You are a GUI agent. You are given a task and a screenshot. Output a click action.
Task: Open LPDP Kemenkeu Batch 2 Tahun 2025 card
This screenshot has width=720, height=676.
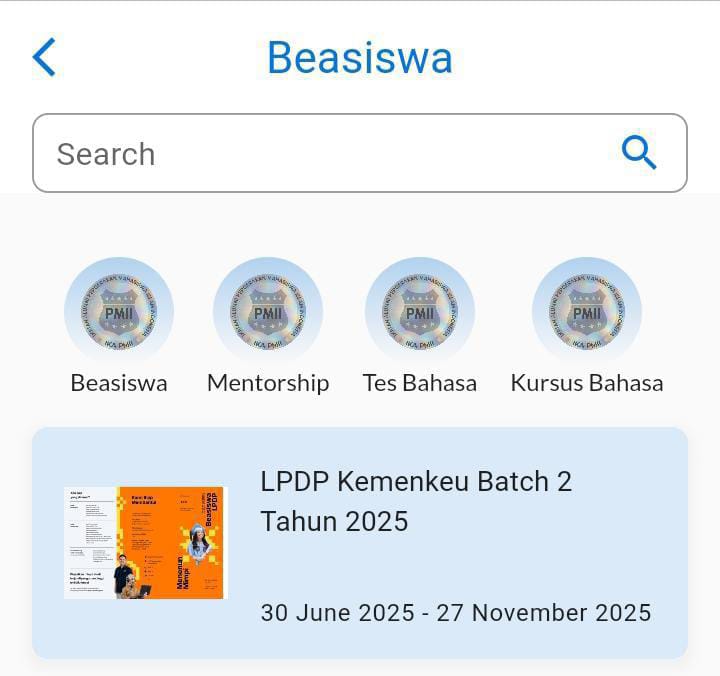click(x=360, y=543)
